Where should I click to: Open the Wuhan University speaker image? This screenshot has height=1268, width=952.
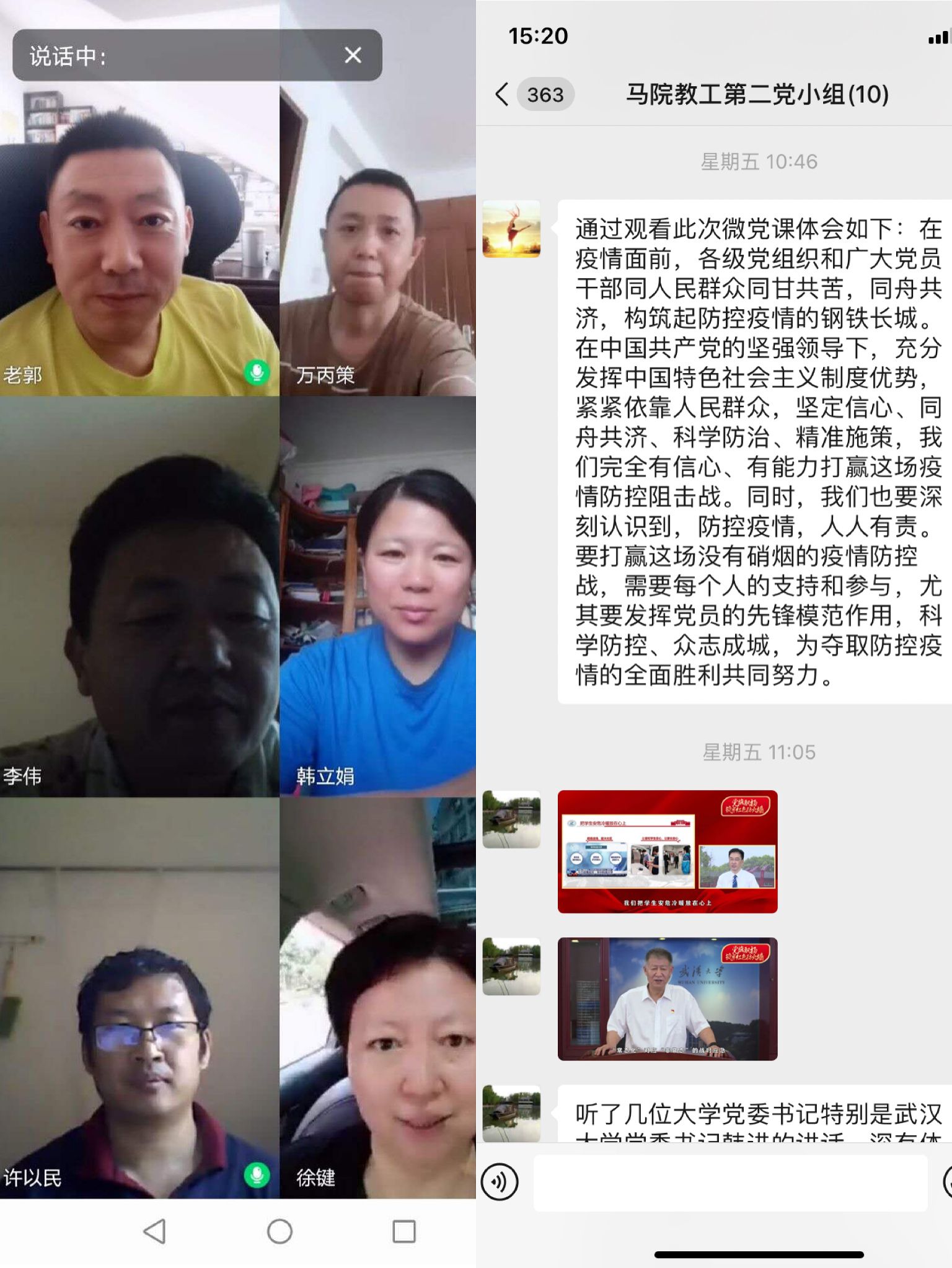[x=668, y=998]
